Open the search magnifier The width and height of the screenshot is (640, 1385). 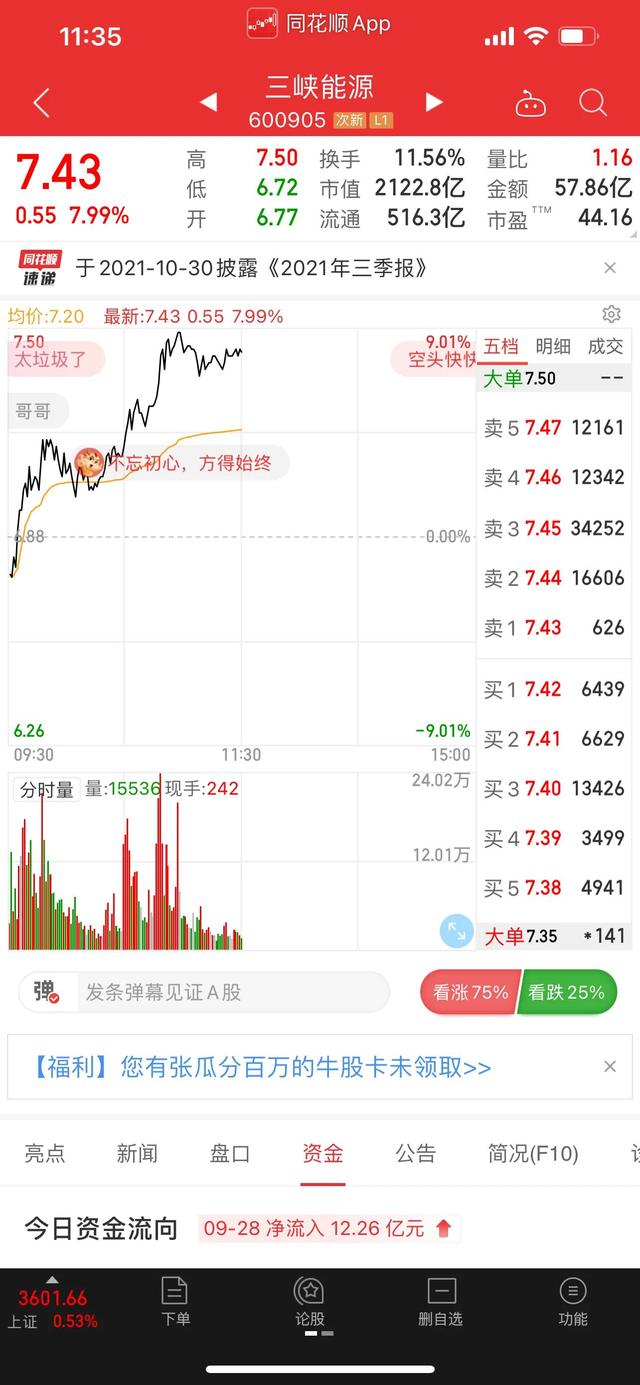click(593, 102)
